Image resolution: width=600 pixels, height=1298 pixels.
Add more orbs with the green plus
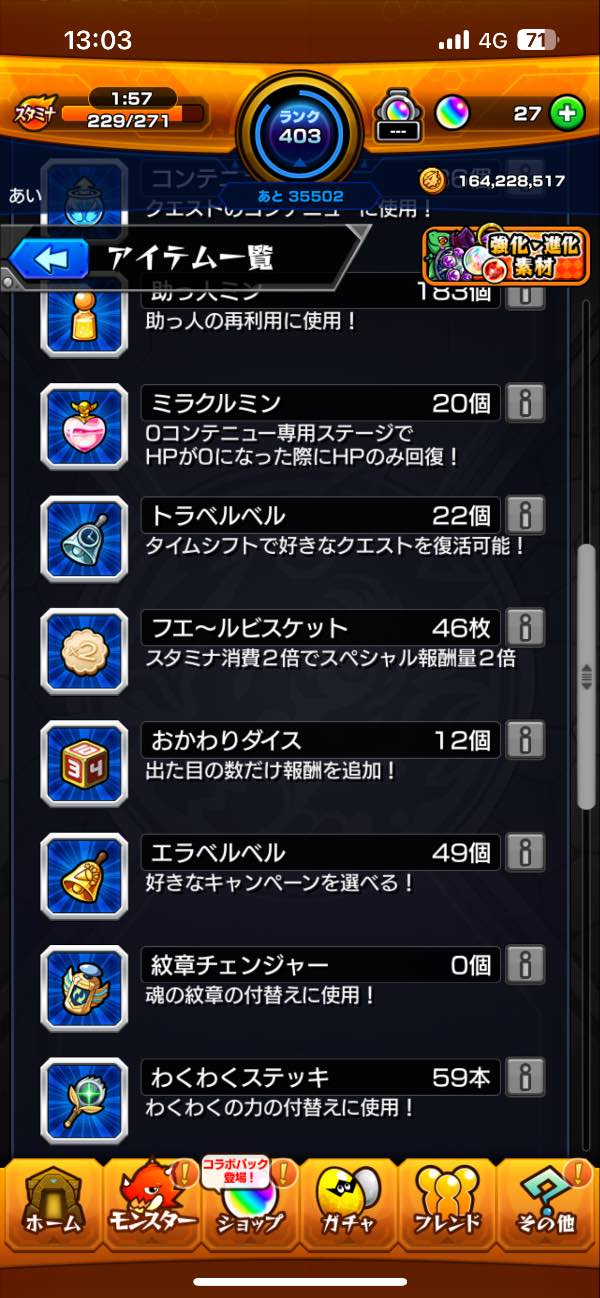pos(566,114)
